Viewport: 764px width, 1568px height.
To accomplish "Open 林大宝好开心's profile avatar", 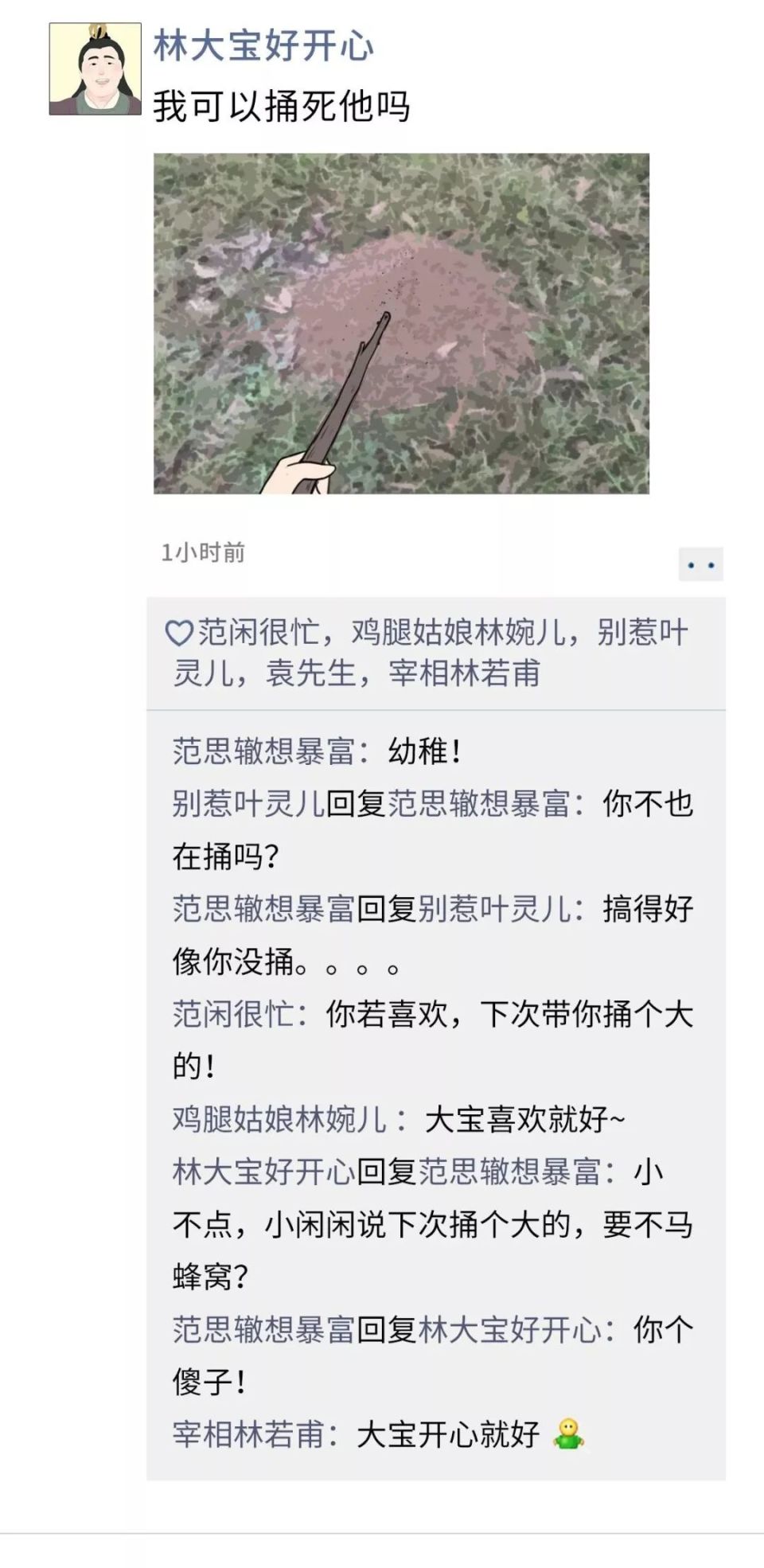I will coord(95,69).
